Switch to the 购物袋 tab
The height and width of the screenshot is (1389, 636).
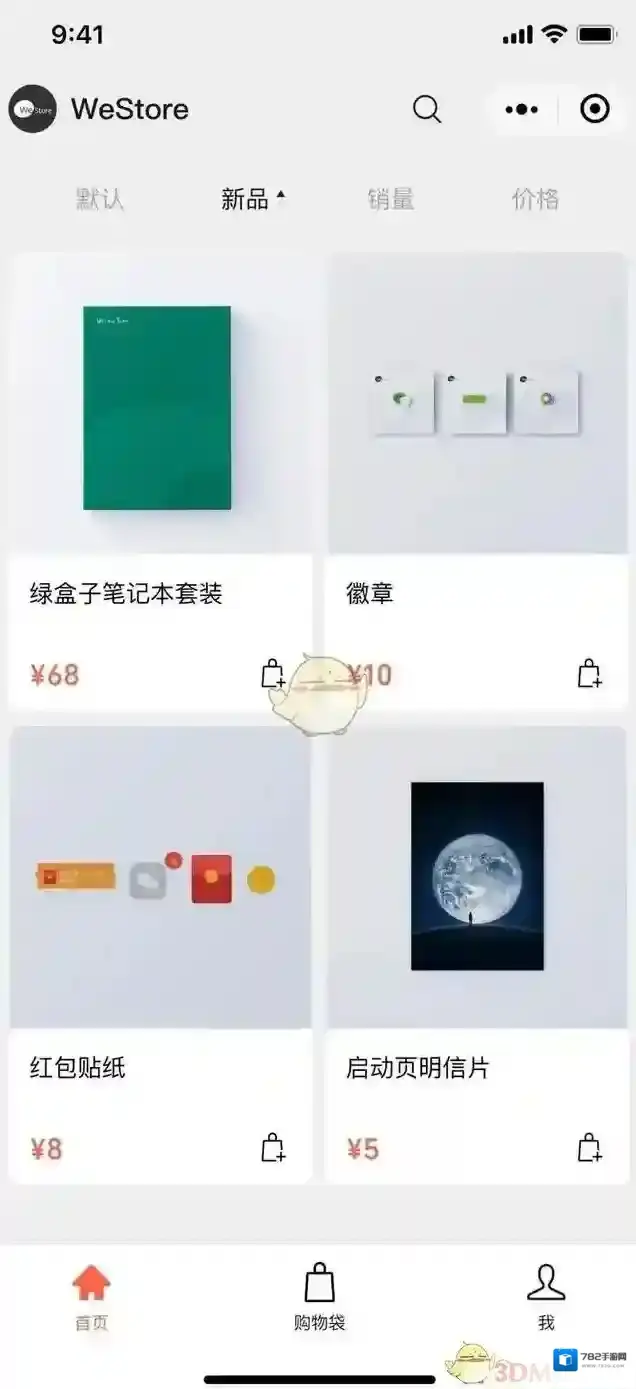click(319, 1297)
